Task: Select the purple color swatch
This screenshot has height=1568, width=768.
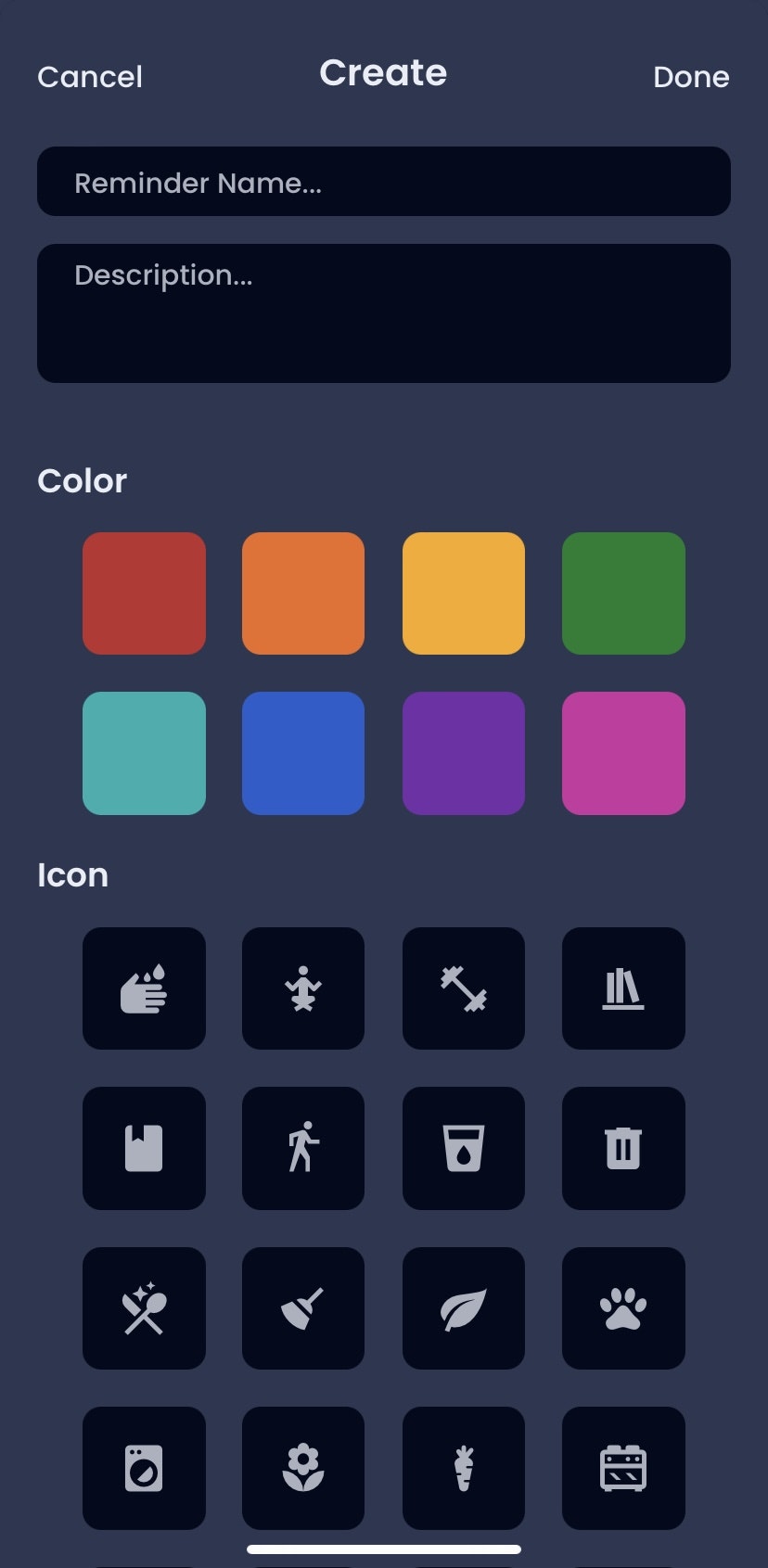Action: click(x=464, y=753)
